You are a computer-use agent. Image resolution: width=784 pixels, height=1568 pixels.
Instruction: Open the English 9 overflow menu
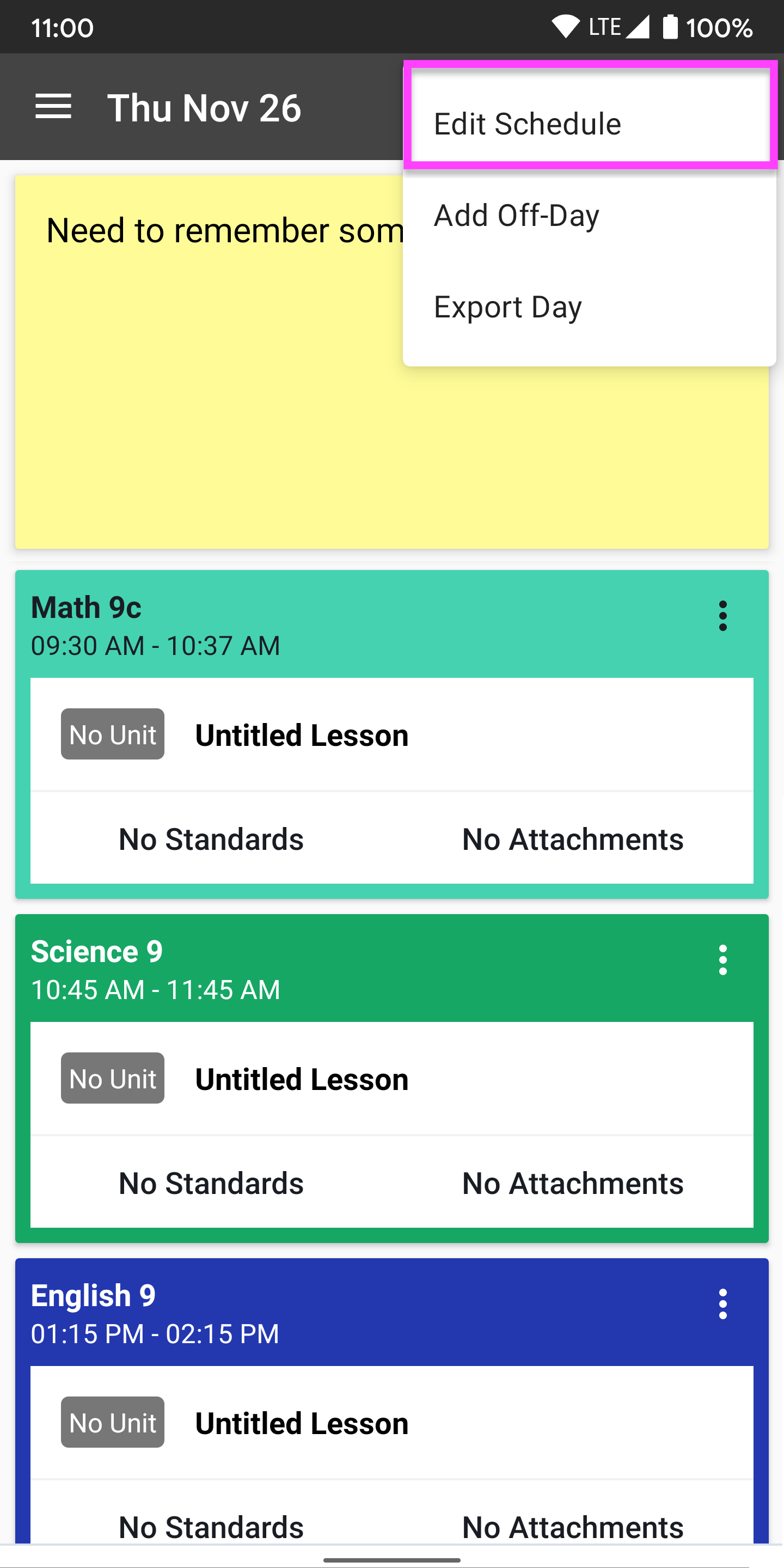click(722, 1304)
